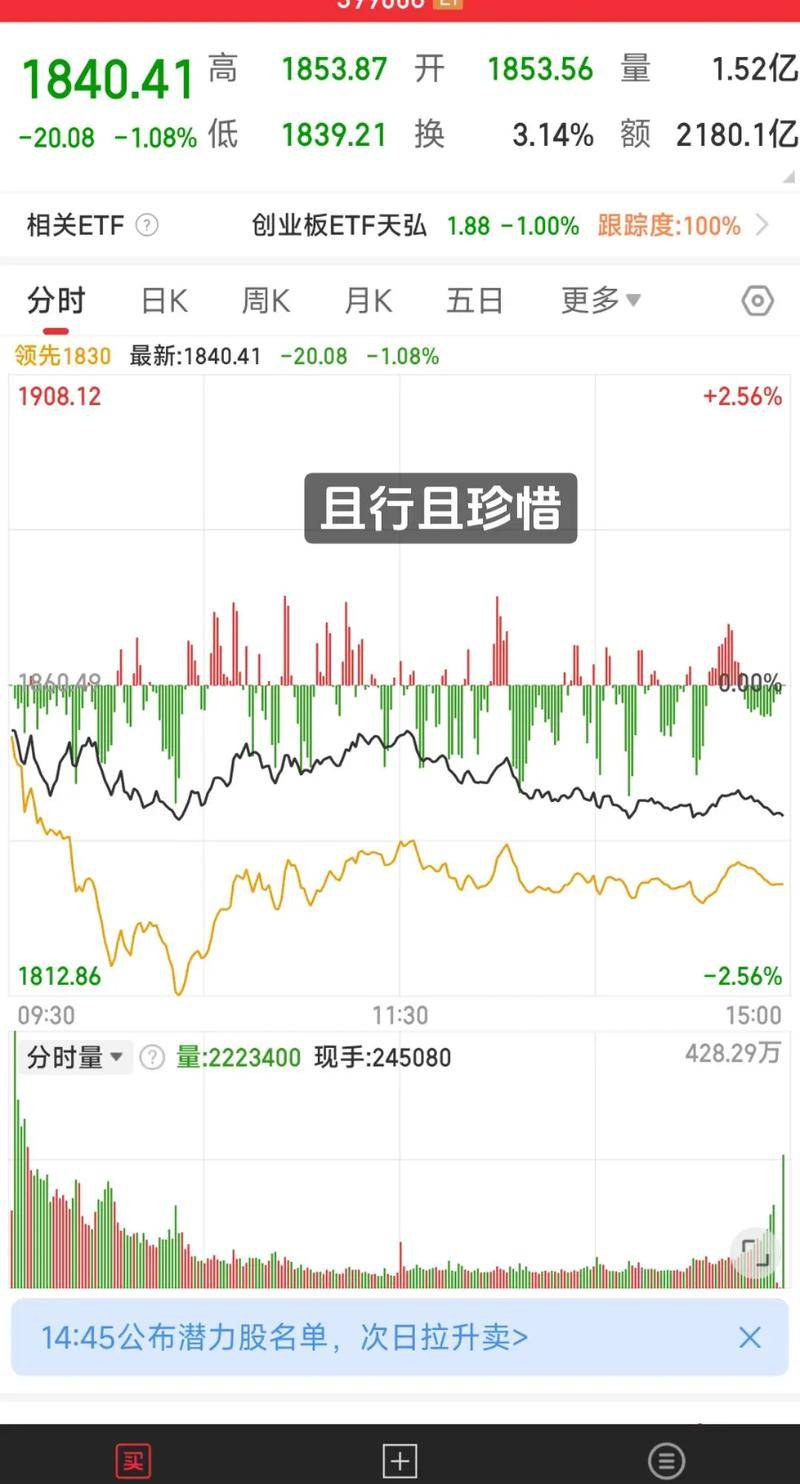Select the 分时 intraday tab
The image size is (800, 1484).
click(x=56, y=300)
